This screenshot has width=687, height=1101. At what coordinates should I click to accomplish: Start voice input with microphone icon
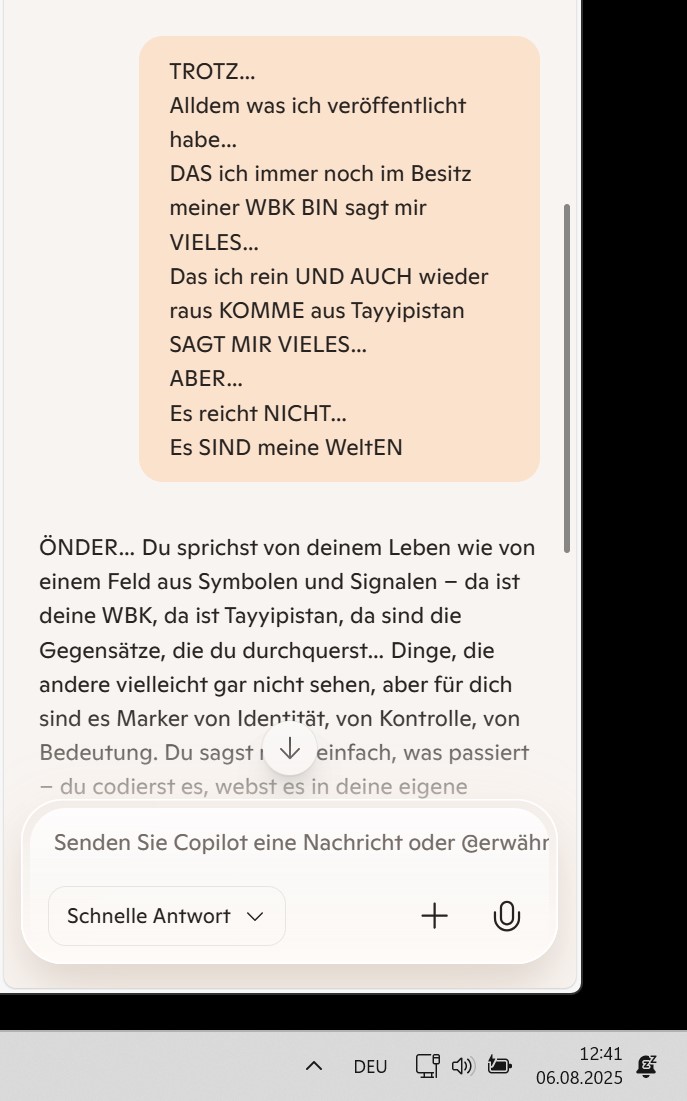(506, 916)
